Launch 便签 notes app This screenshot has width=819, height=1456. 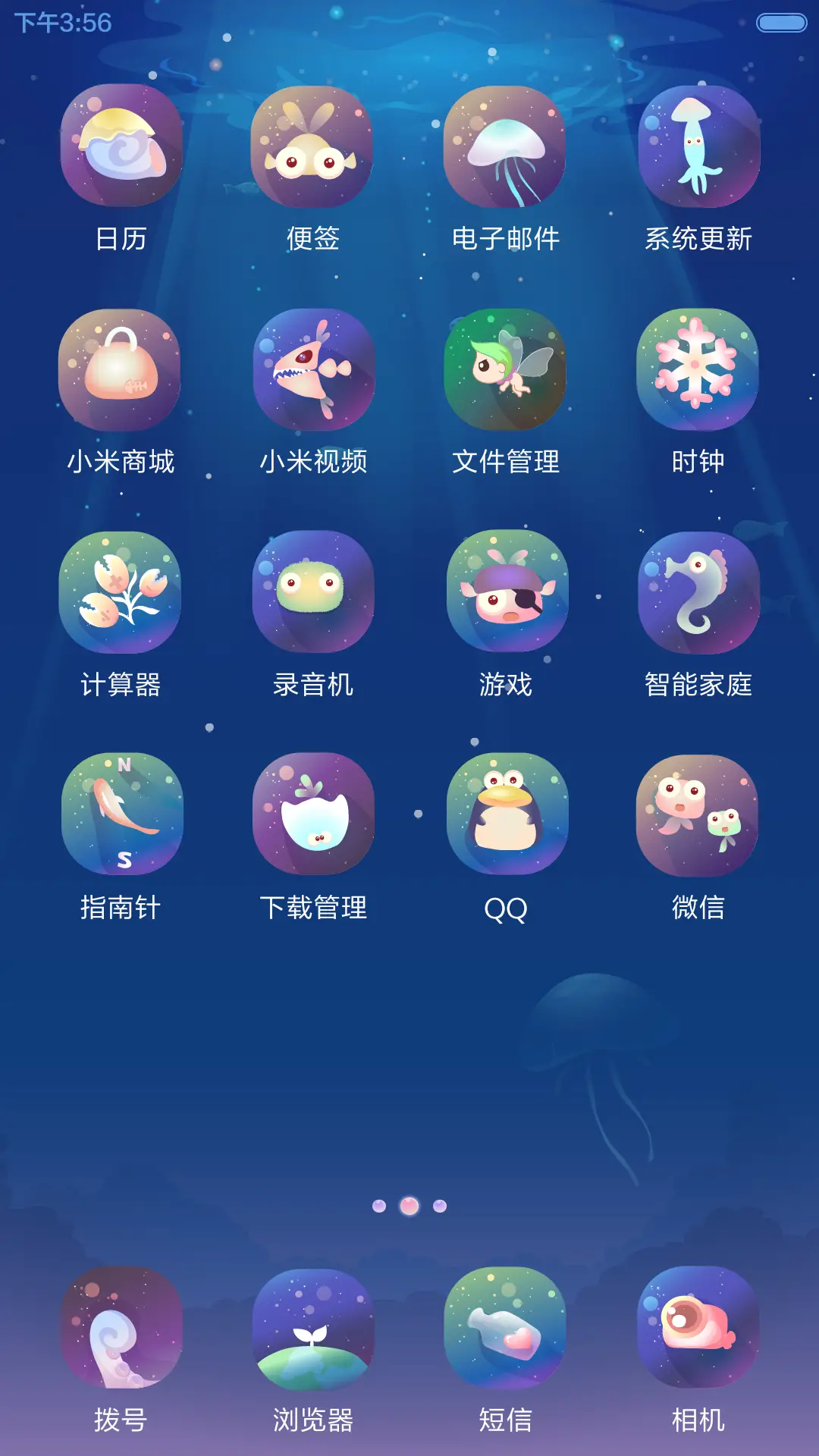(313, 148)
